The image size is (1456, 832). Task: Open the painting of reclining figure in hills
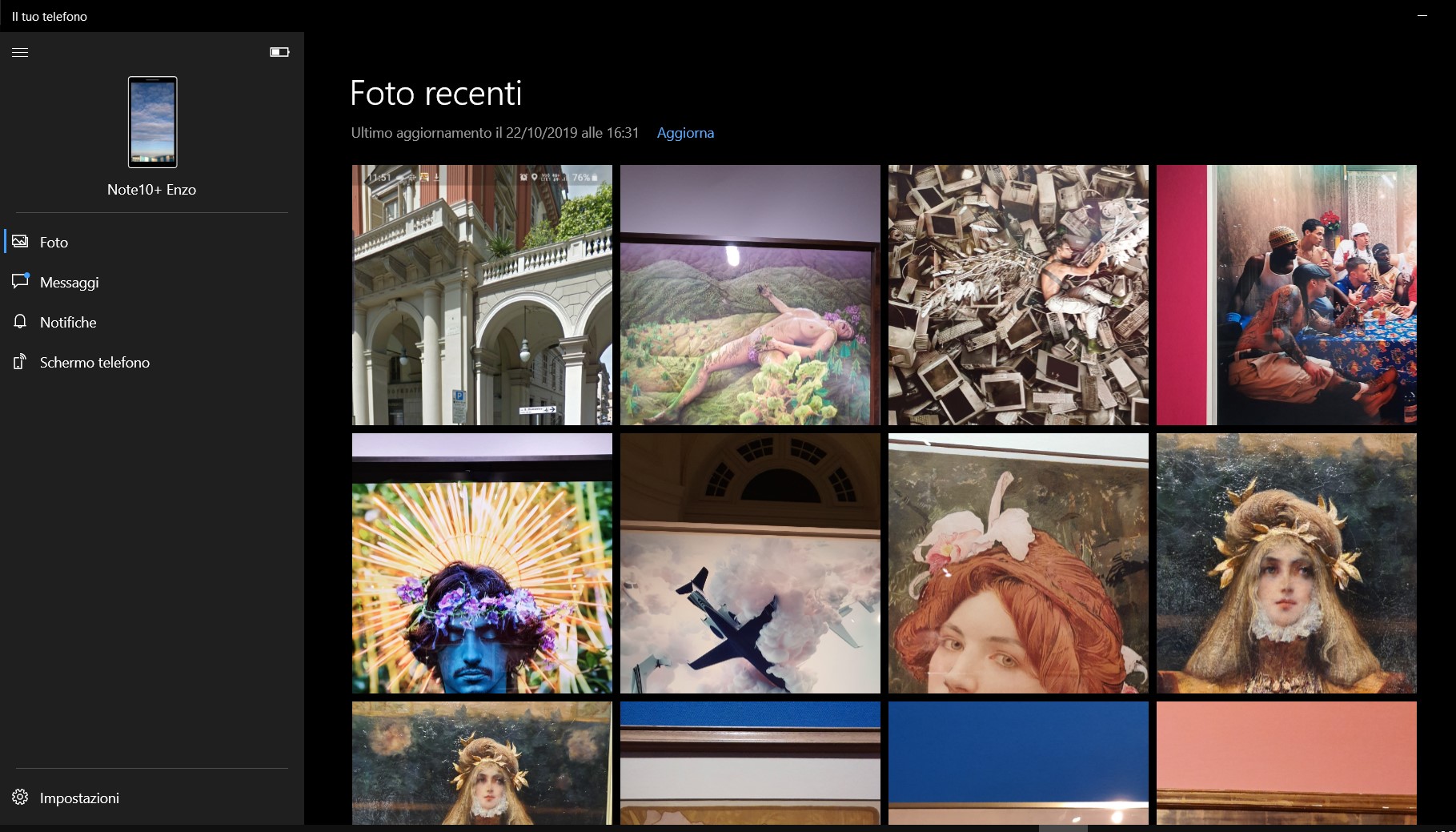point(750,295)
